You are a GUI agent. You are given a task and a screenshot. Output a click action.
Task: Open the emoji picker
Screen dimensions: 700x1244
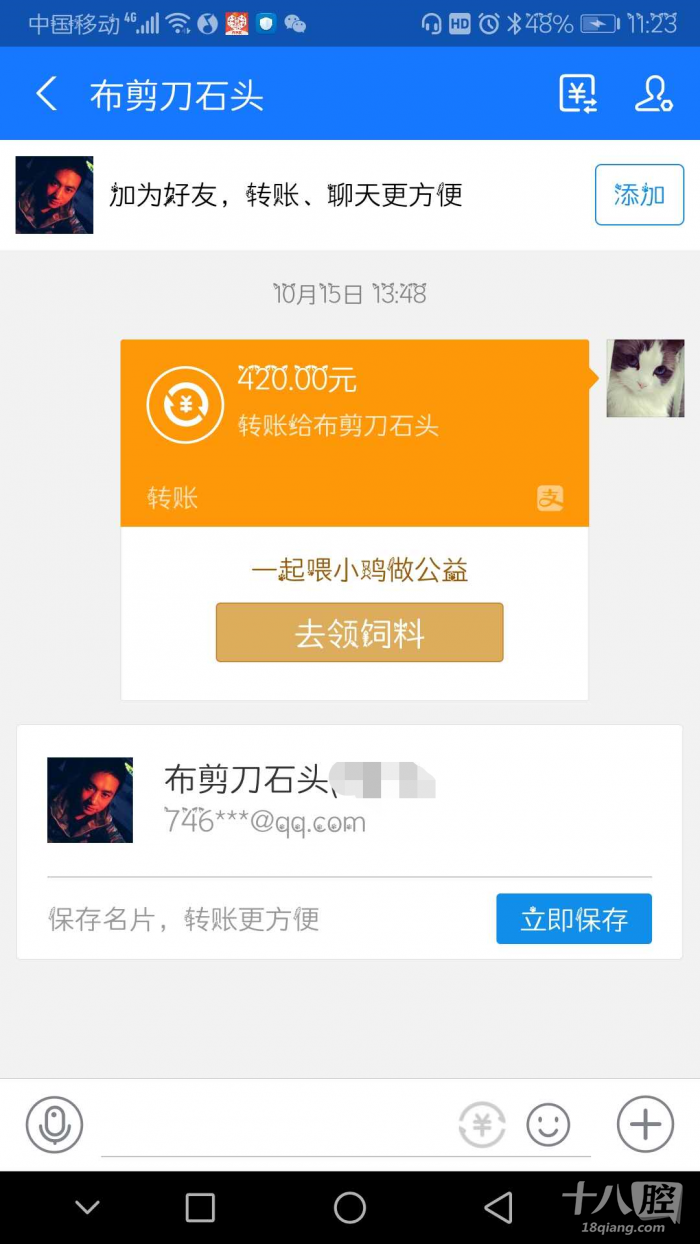(548, 1126)
